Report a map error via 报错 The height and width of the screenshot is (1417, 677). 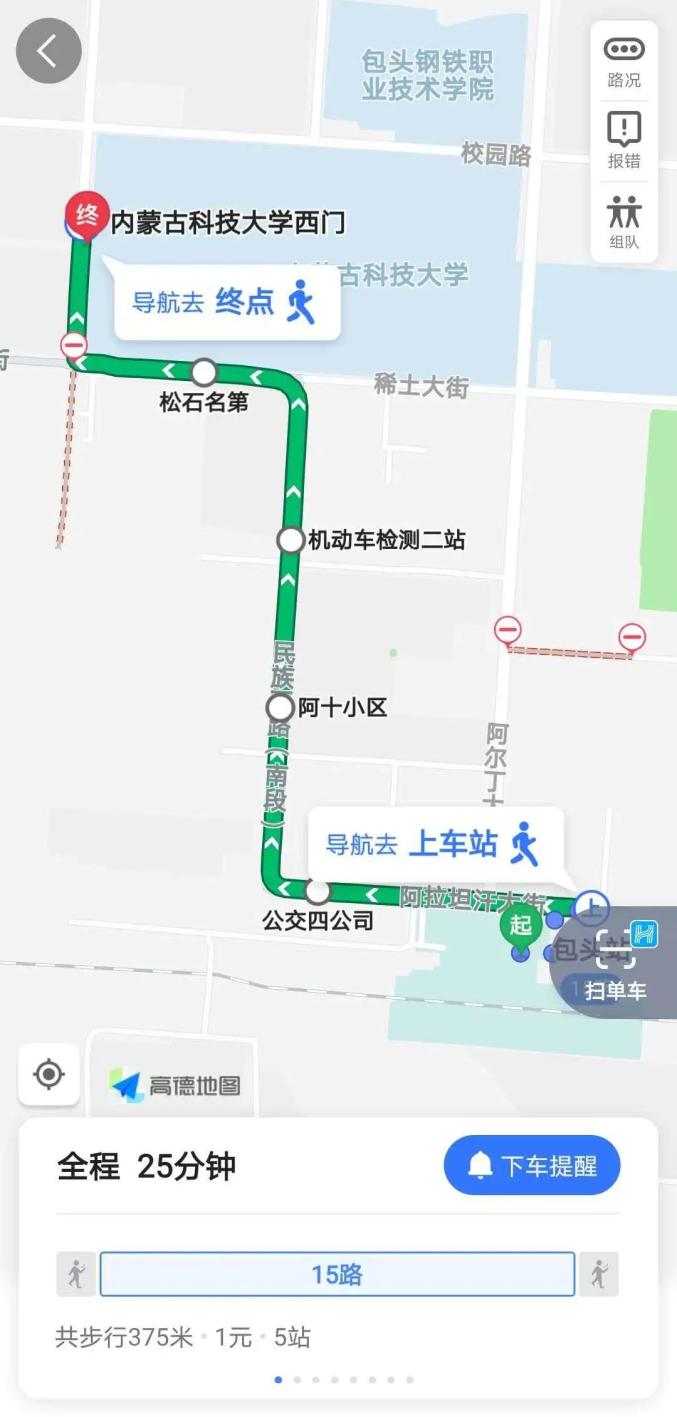pos(624,141)
